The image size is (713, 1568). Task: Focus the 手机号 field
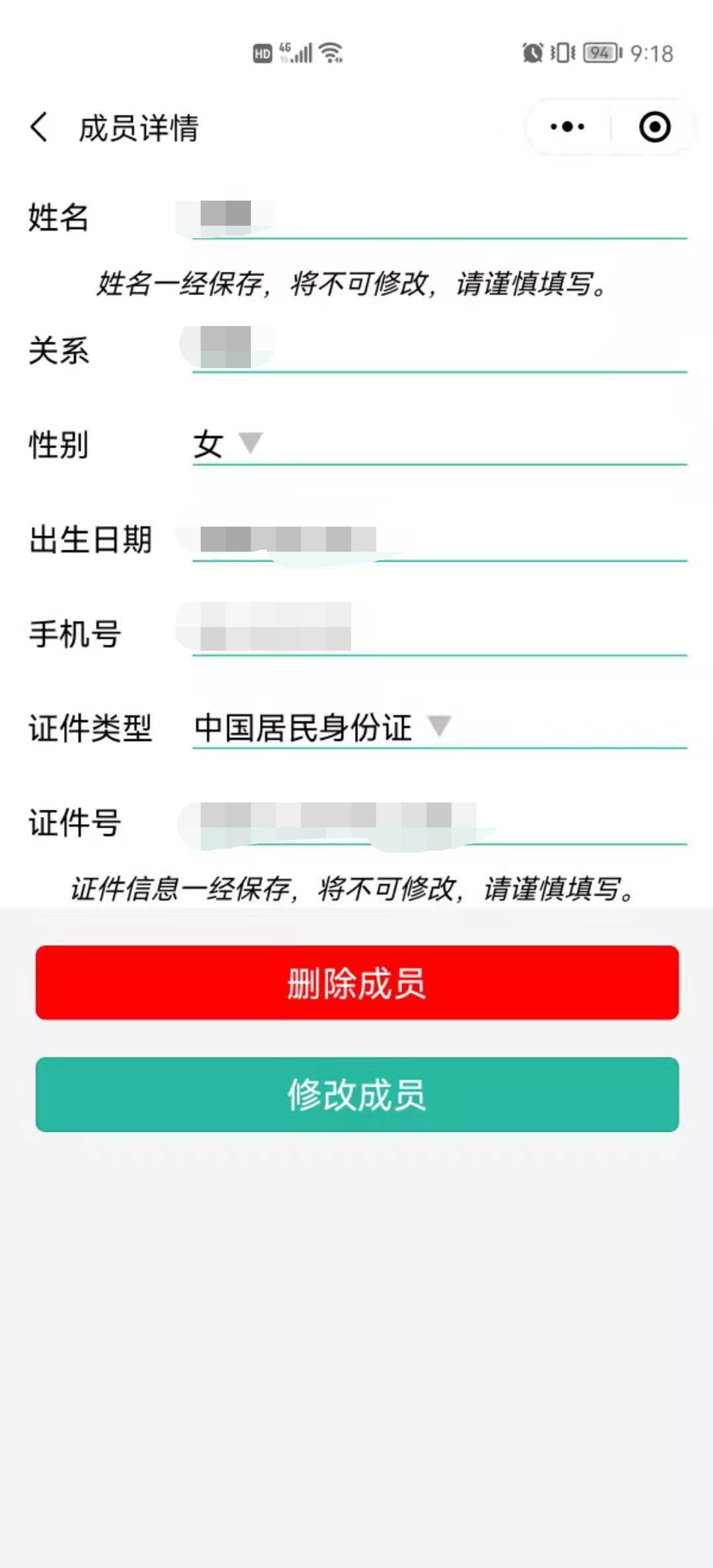coord(440,634)
